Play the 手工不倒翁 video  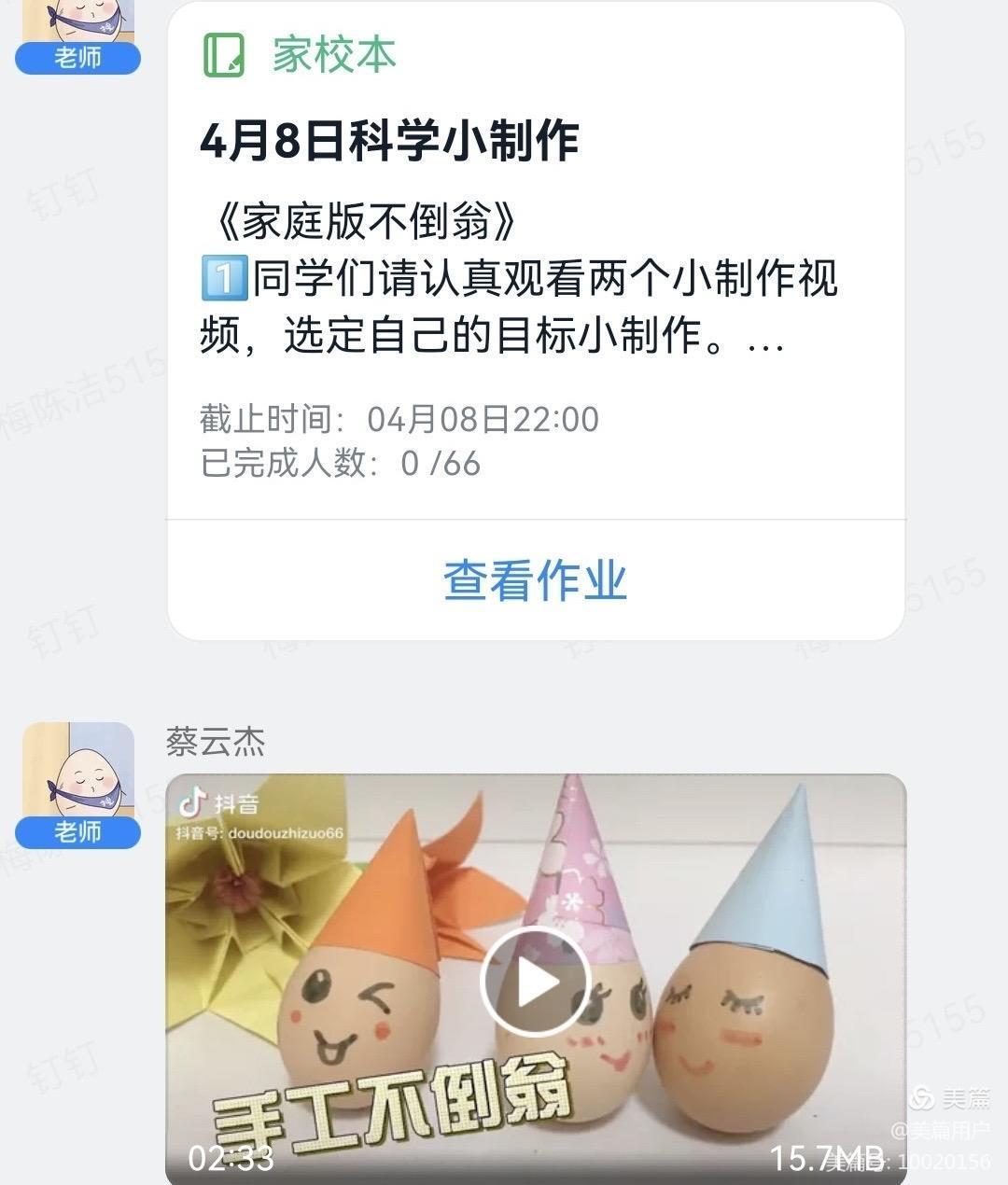tap(535, 981)
